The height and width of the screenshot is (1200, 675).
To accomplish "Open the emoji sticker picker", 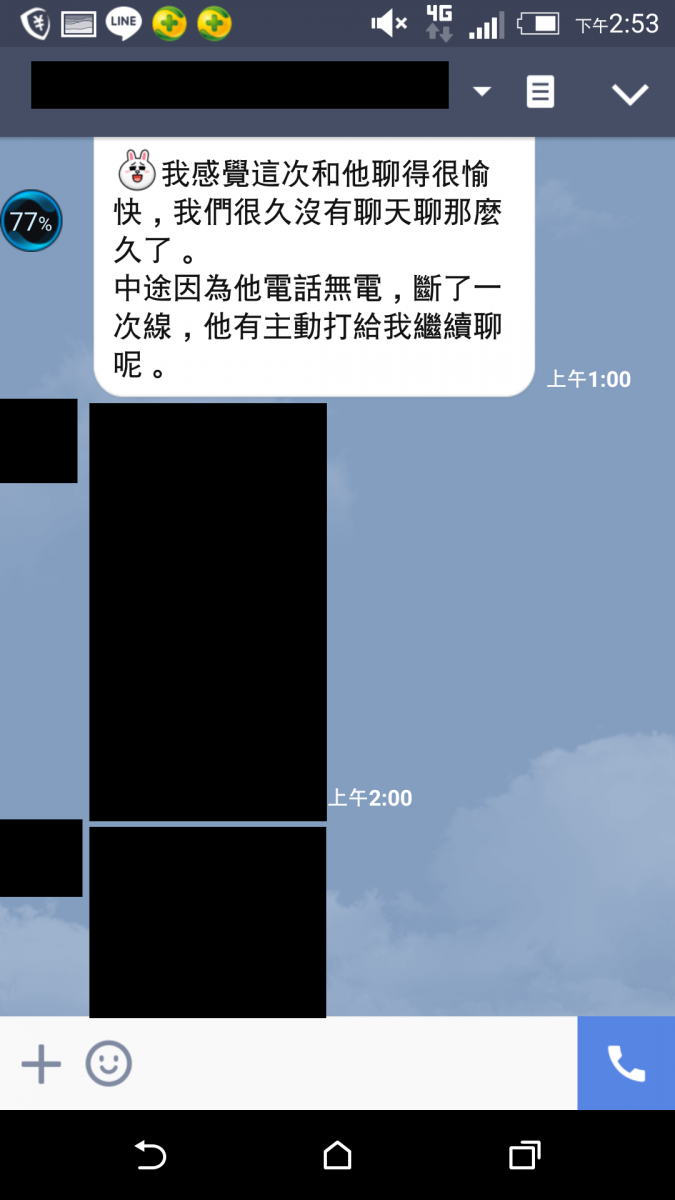I will tap(108, 1064).
